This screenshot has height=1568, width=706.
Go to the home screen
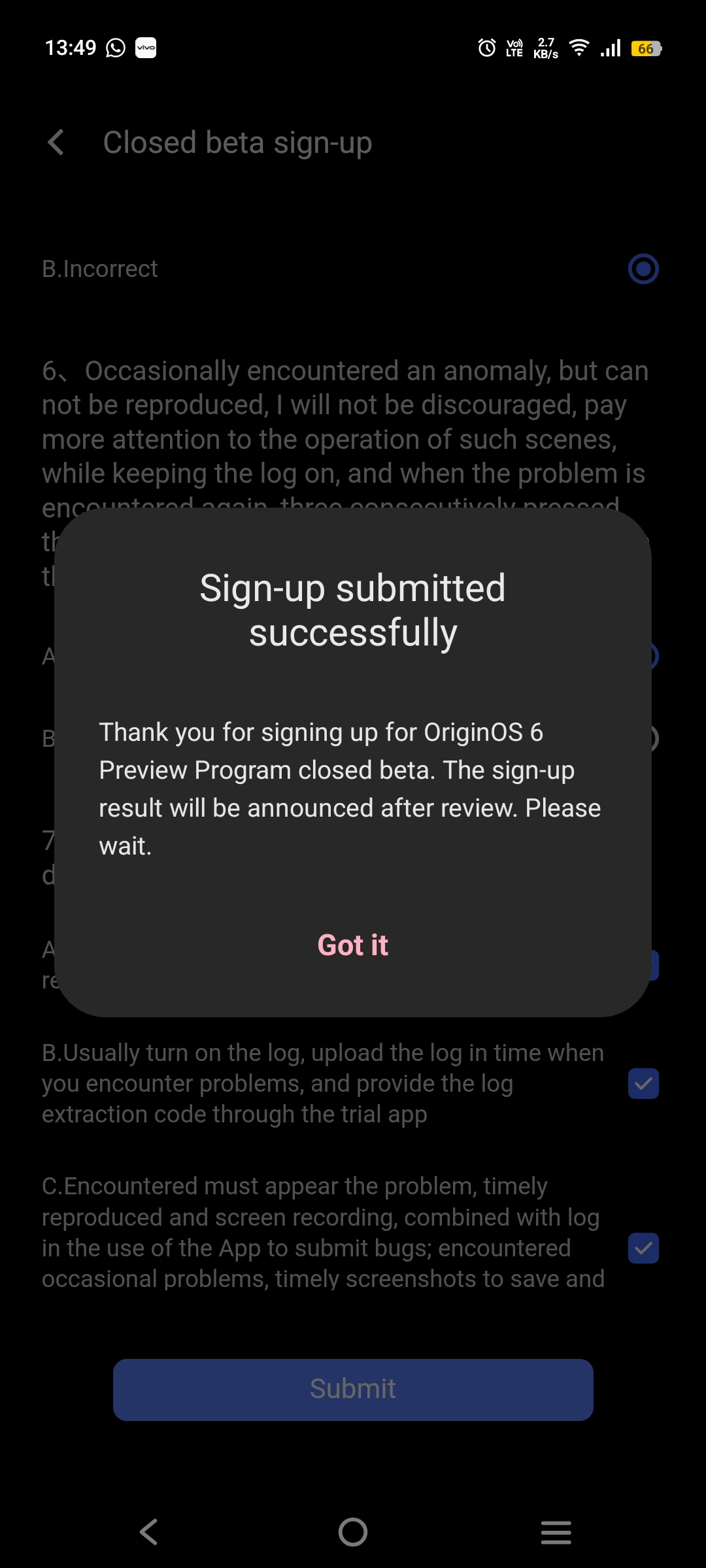353,1532
